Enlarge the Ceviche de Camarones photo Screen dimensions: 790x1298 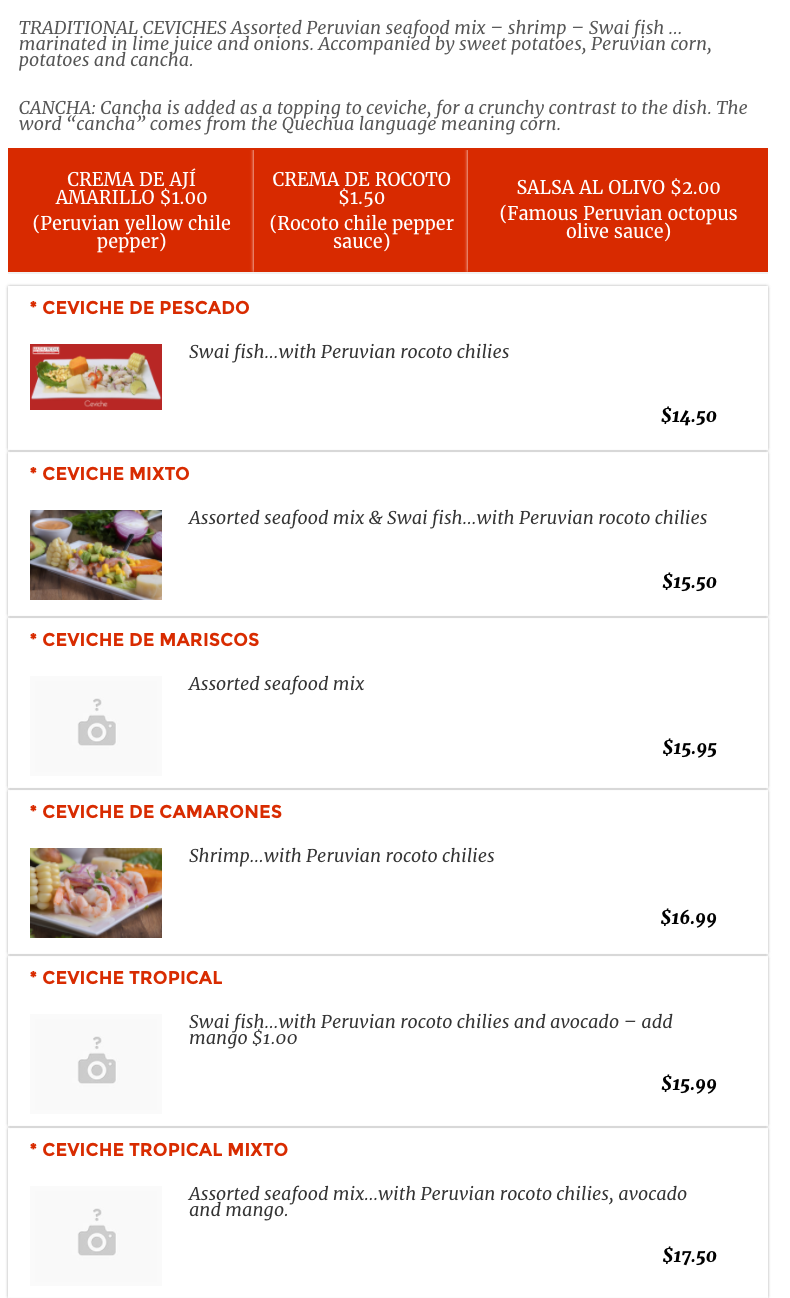tap(96, 893)
